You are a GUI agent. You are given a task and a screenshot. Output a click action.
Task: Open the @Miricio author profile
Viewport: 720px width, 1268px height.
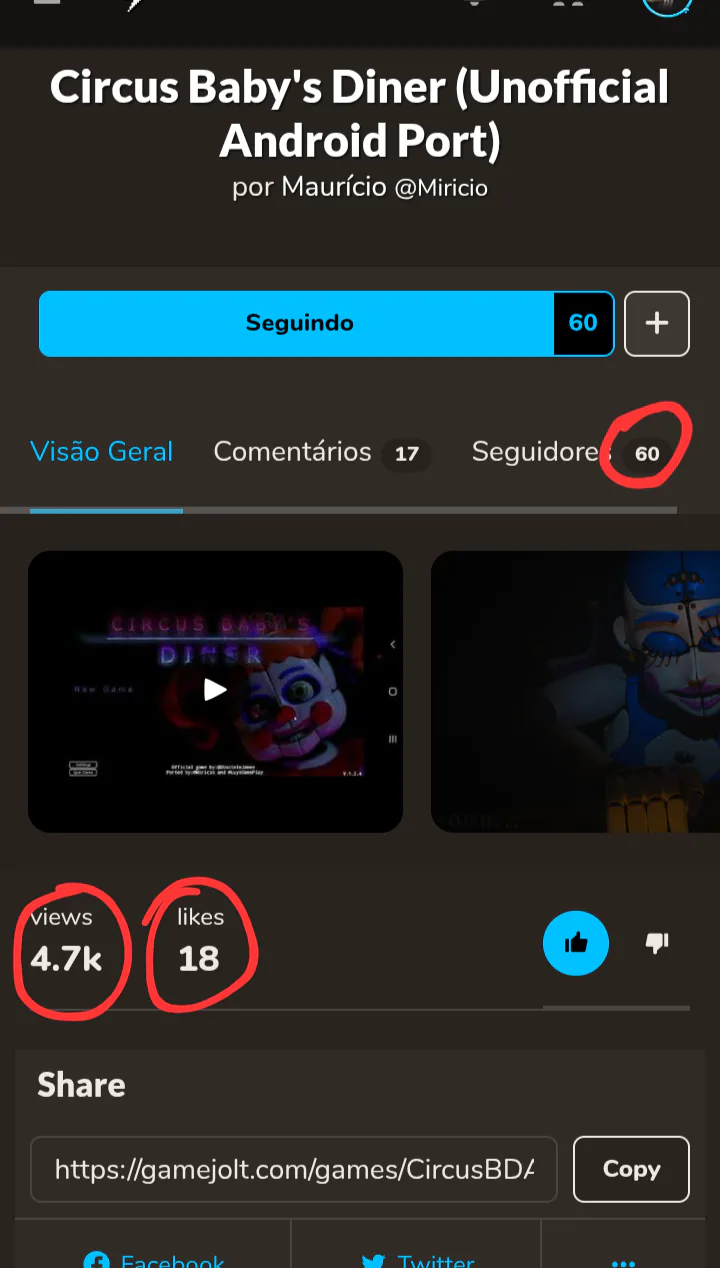tap(441, 187)
